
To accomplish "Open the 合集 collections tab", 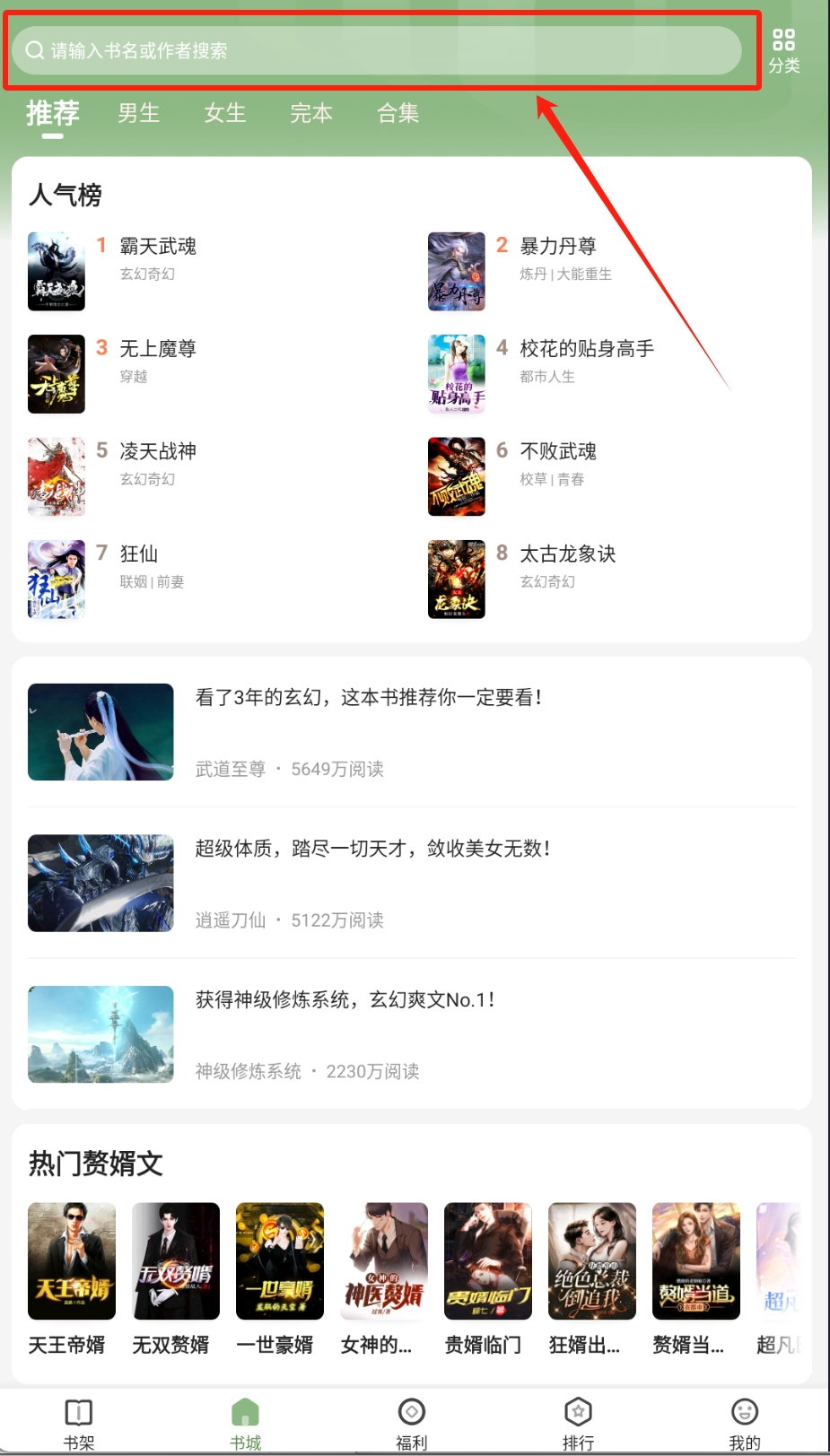I will tap(397, 113).
